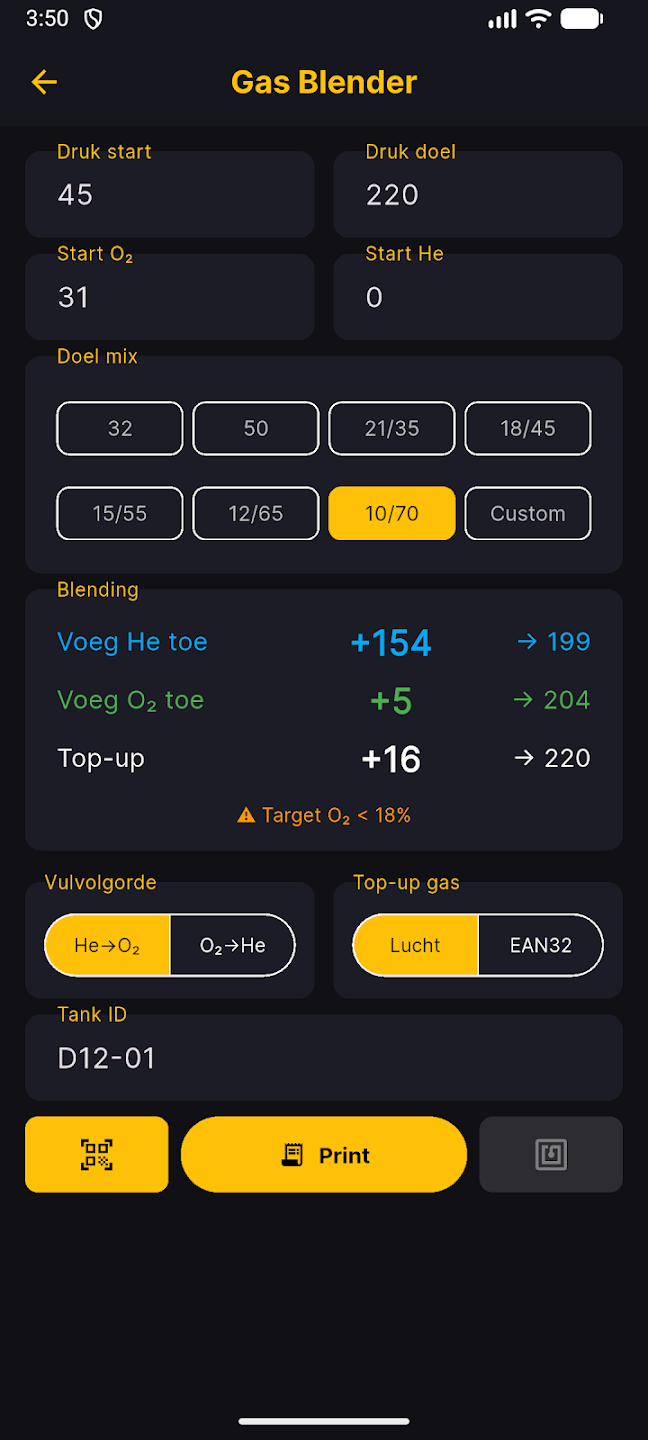Print the blend label
648x1440 pixels.
(324, 1155)
